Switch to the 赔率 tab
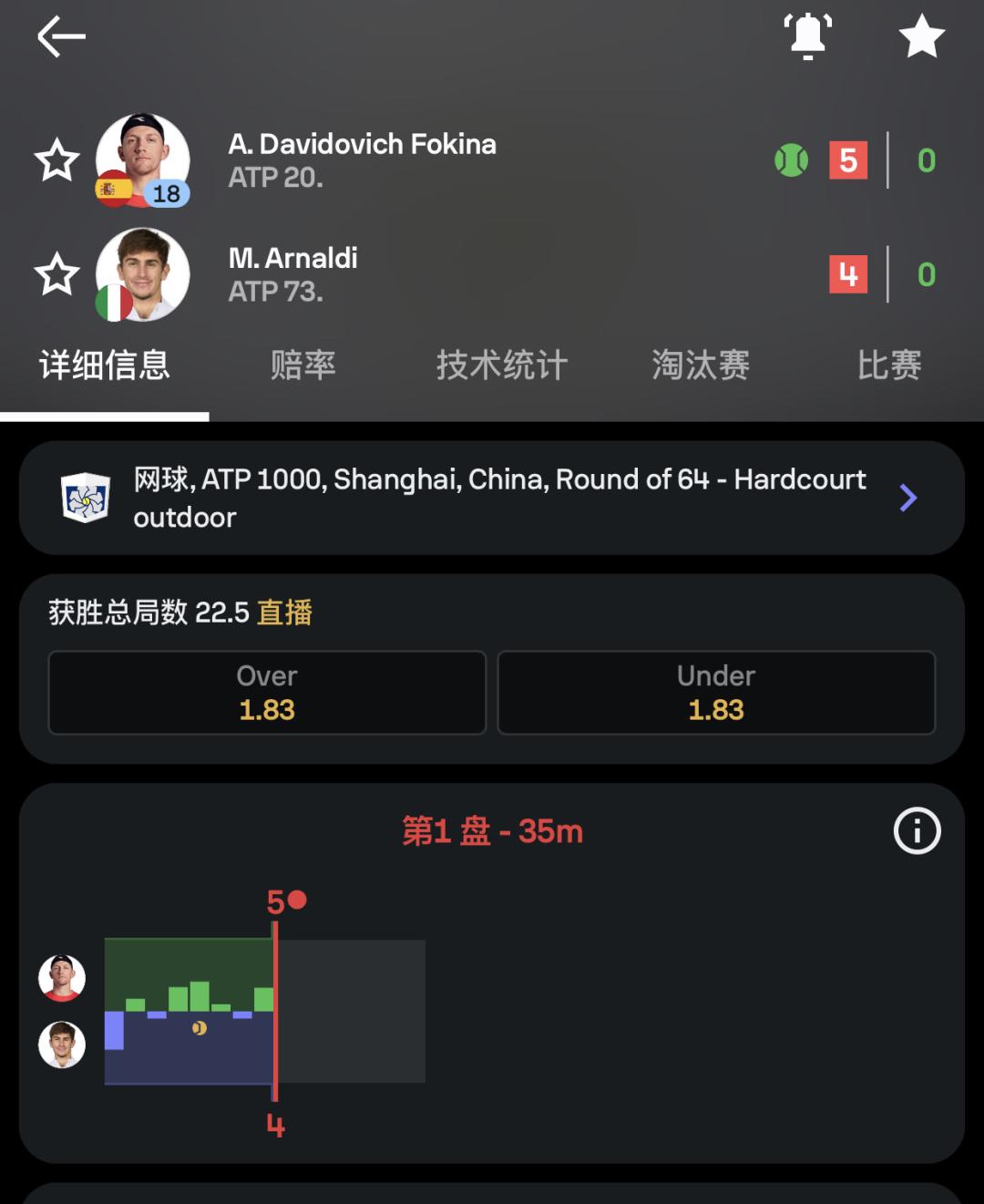984x1204 pixels. pos(302,365)
